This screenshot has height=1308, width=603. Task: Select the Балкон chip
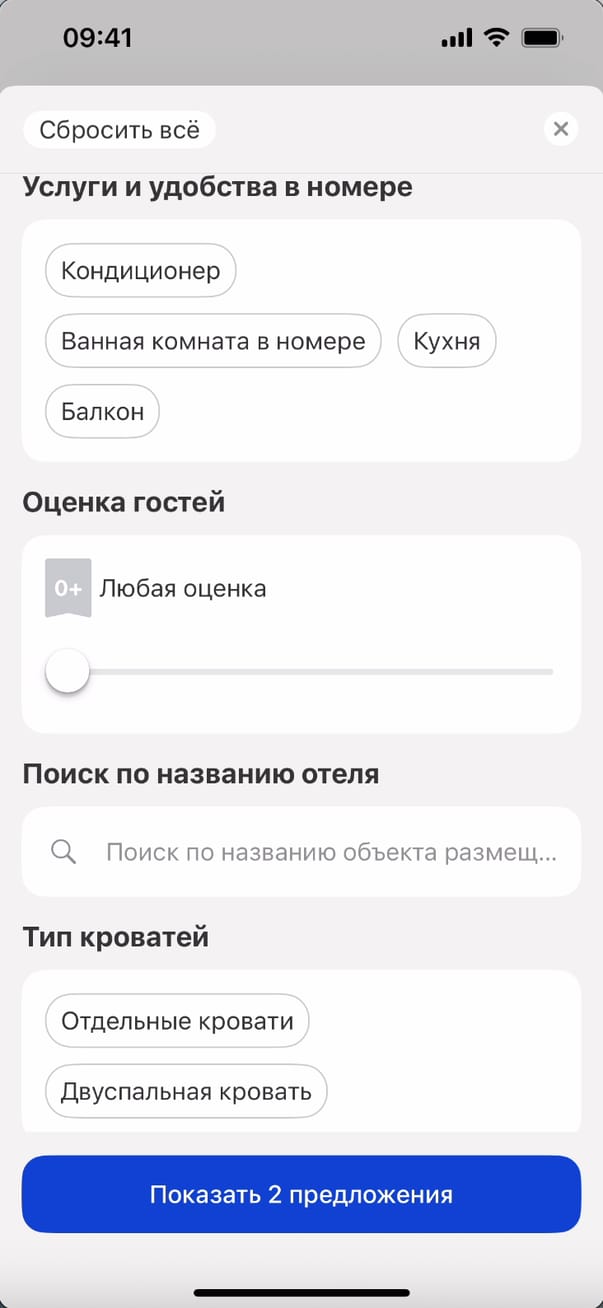(x=102, y=411)
